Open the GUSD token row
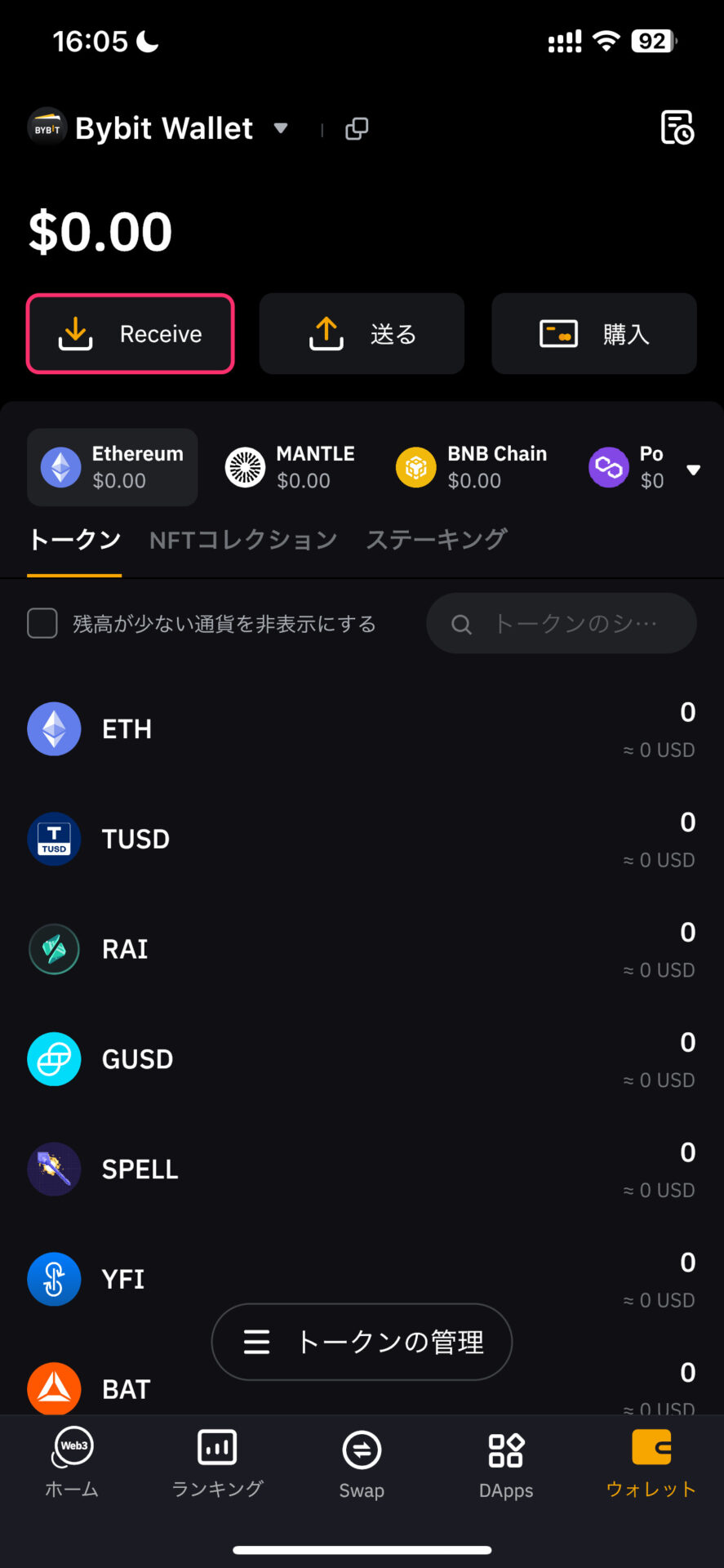This screenshot has height=1568, width=724. tap(362, 1059)
